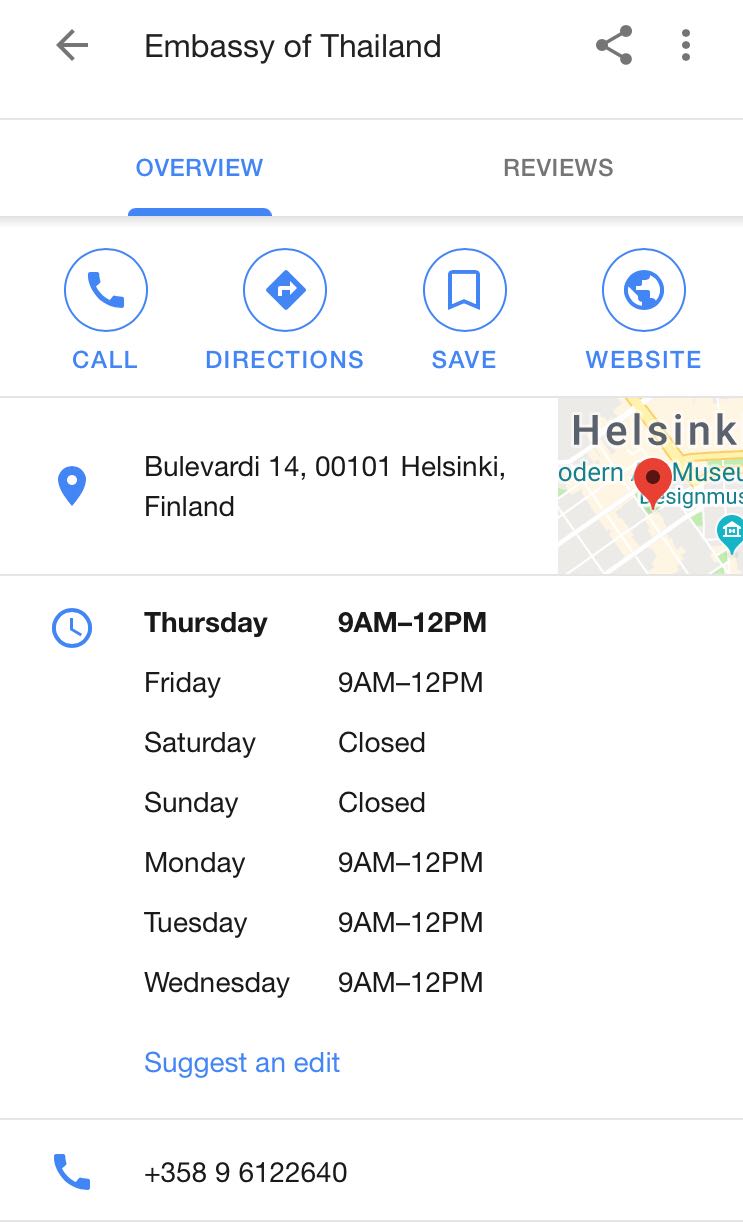Open the embassy's website

pos(643,311)
